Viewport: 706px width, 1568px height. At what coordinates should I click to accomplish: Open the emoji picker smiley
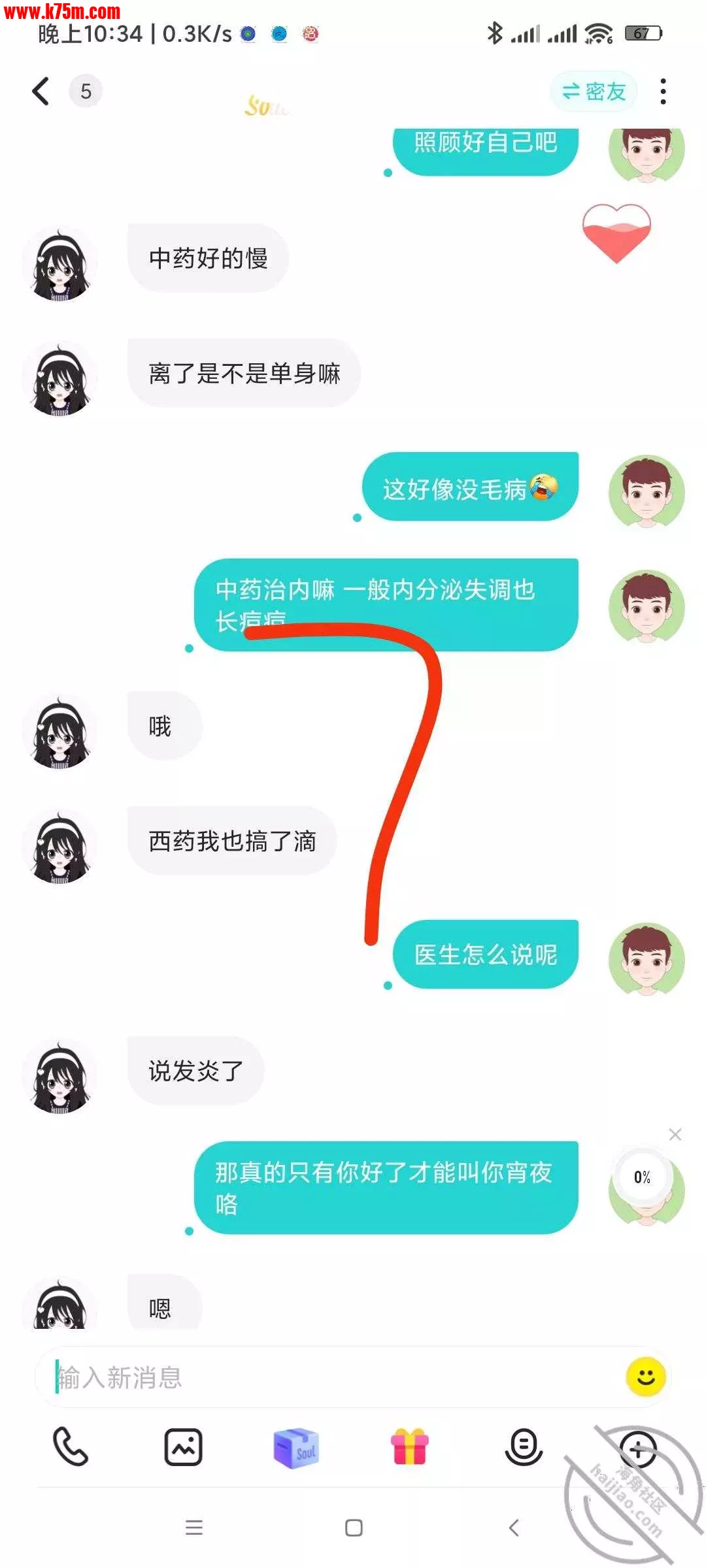645,1377
